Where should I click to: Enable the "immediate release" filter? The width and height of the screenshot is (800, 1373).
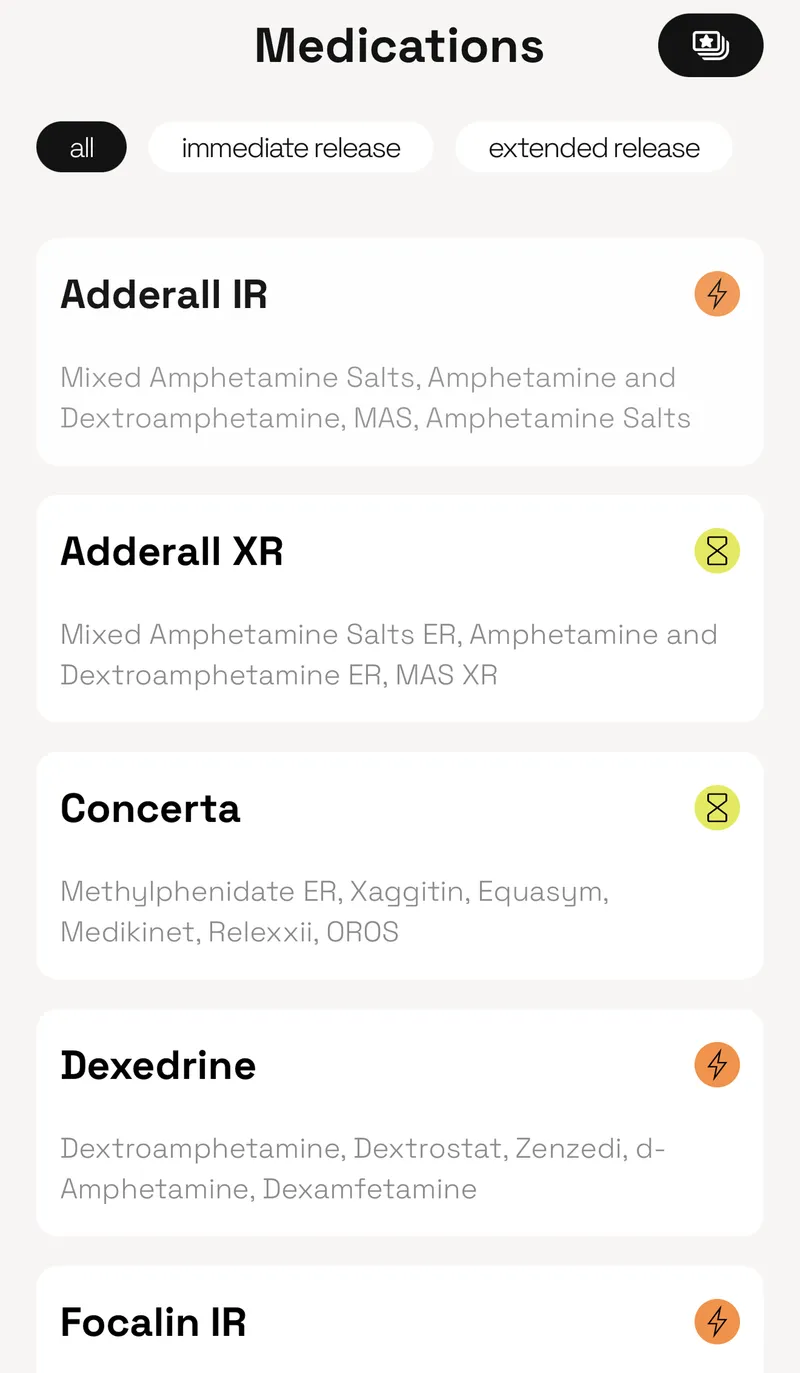[290, 146]
